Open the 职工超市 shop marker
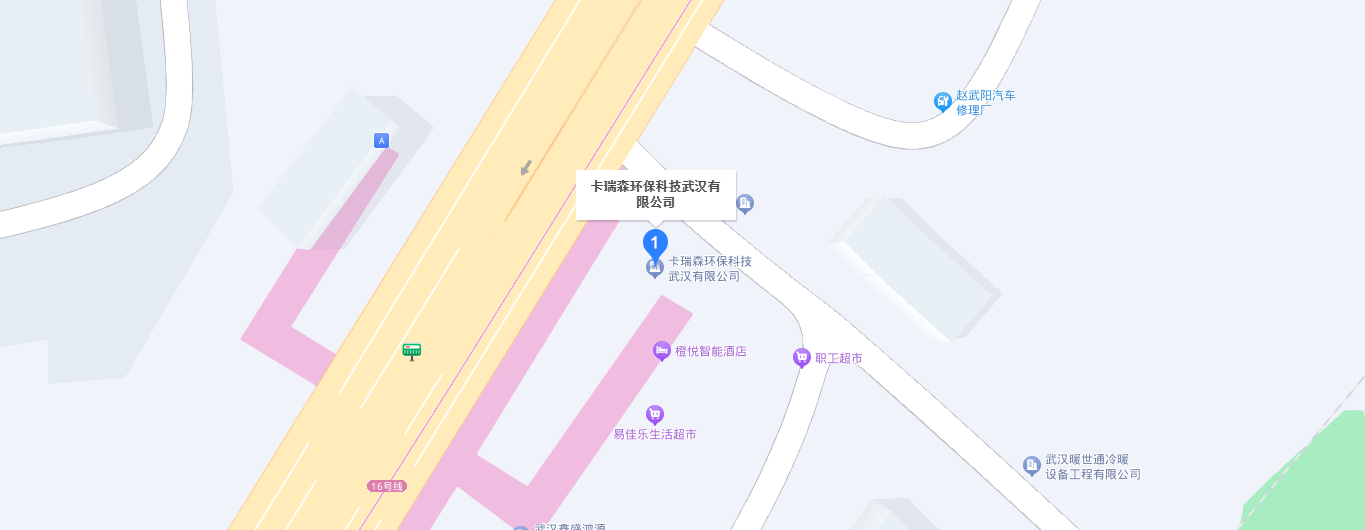Image resolution: width=1365 pixels, height=530 pixels. tap(801, 357)
